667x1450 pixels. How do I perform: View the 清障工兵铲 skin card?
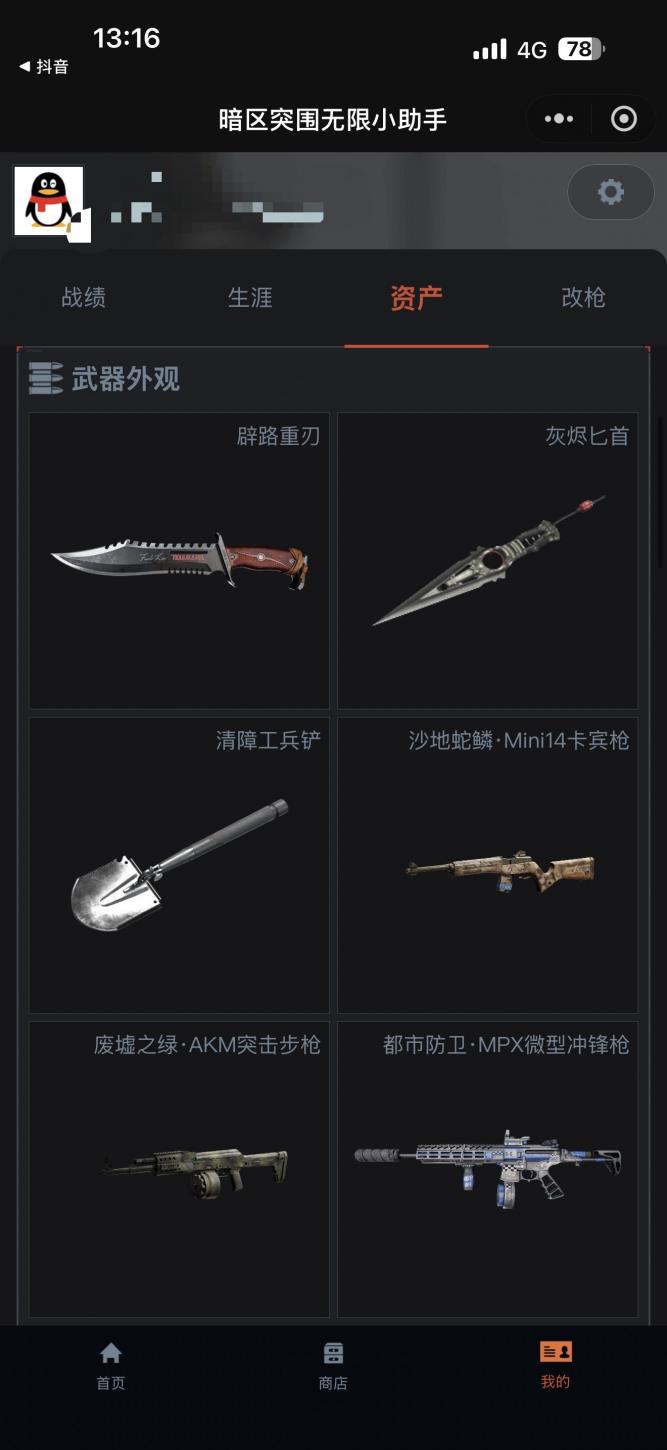tap(179, 865)
